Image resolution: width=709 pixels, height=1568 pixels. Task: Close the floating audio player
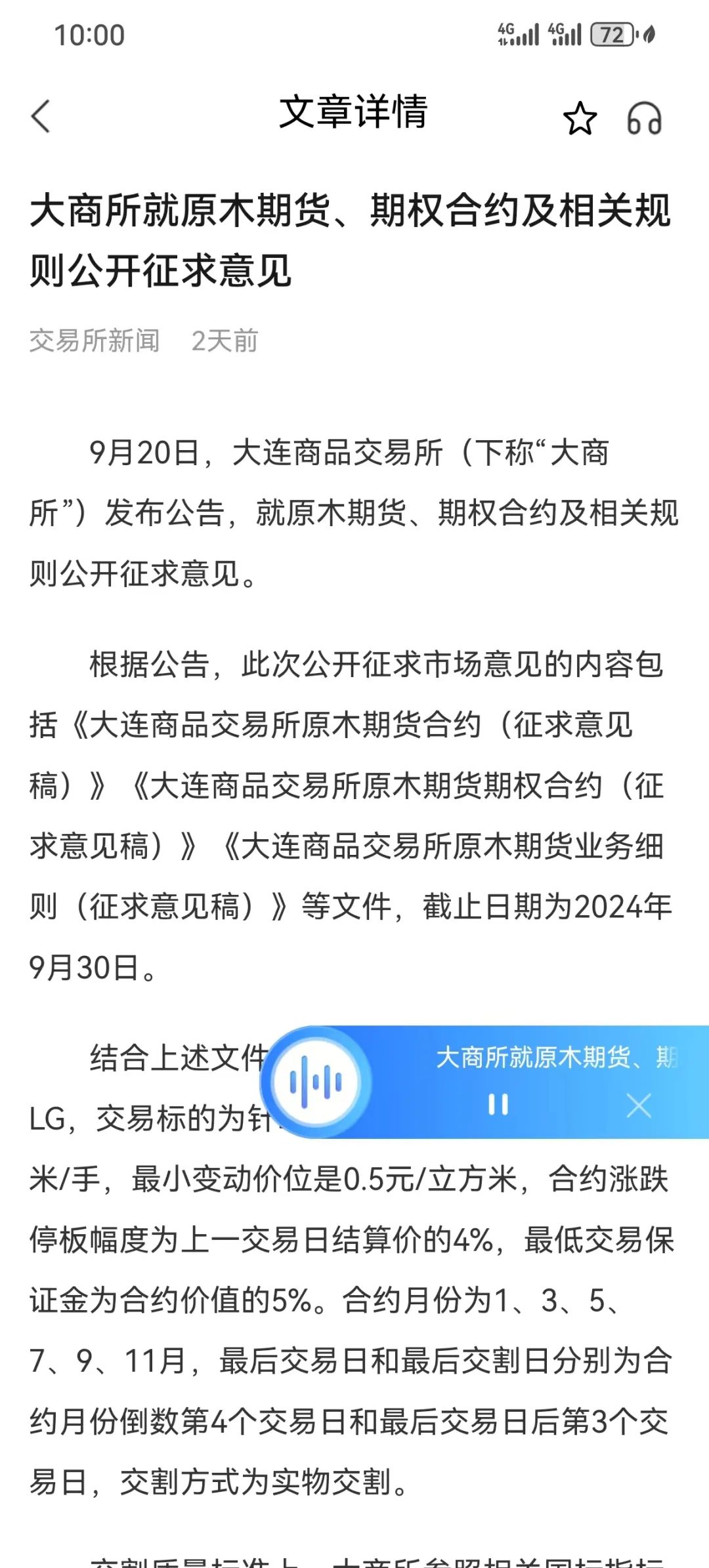639,1105
